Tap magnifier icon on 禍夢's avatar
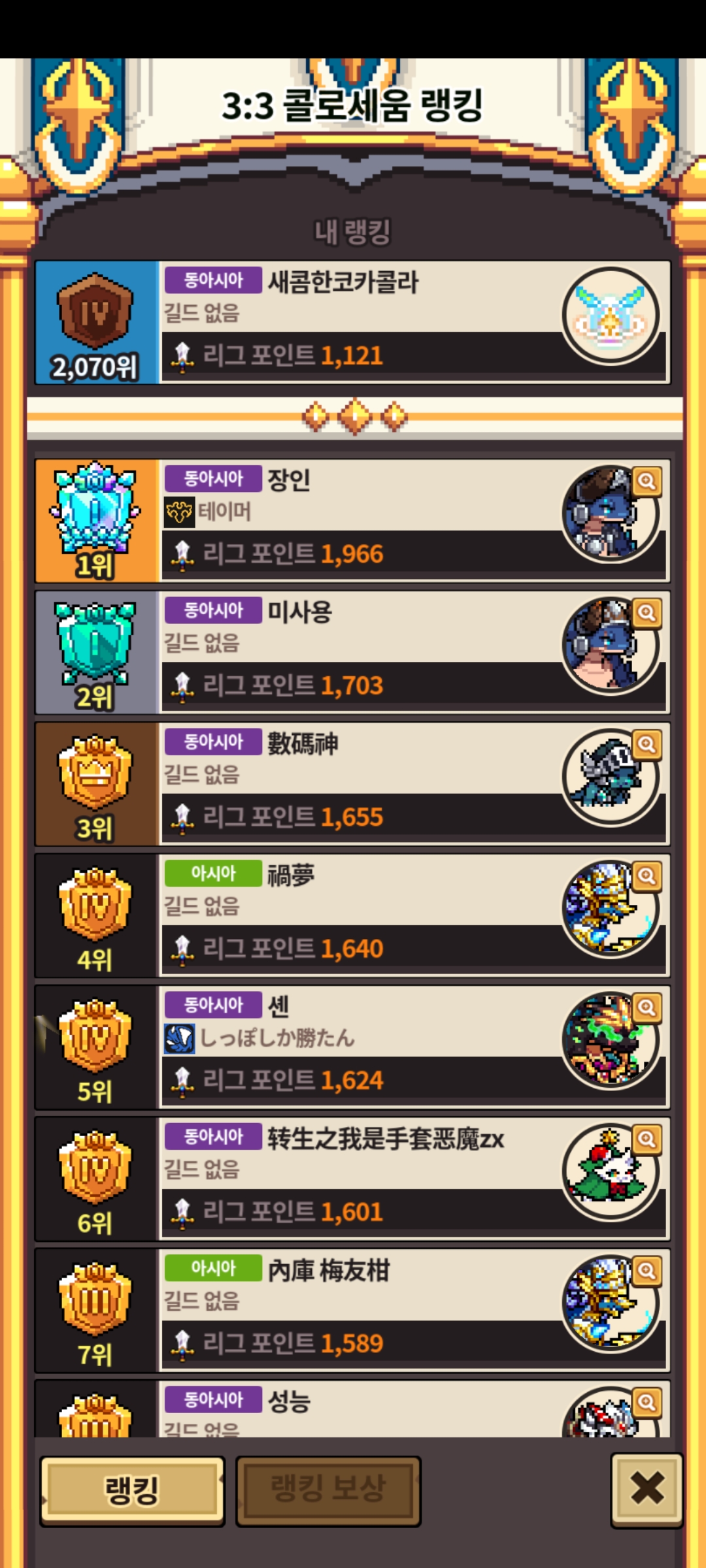Image resolution: width=706 pixels, height=1568 pixels. tap(647, 876)
